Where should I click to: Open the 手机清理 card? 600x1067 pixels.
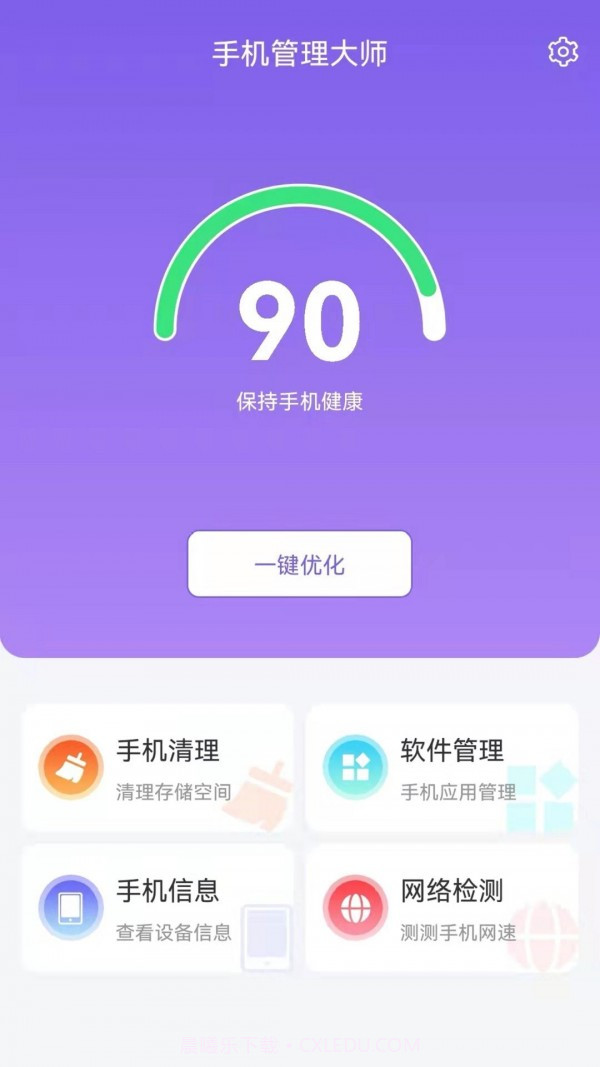click(158, 768)
